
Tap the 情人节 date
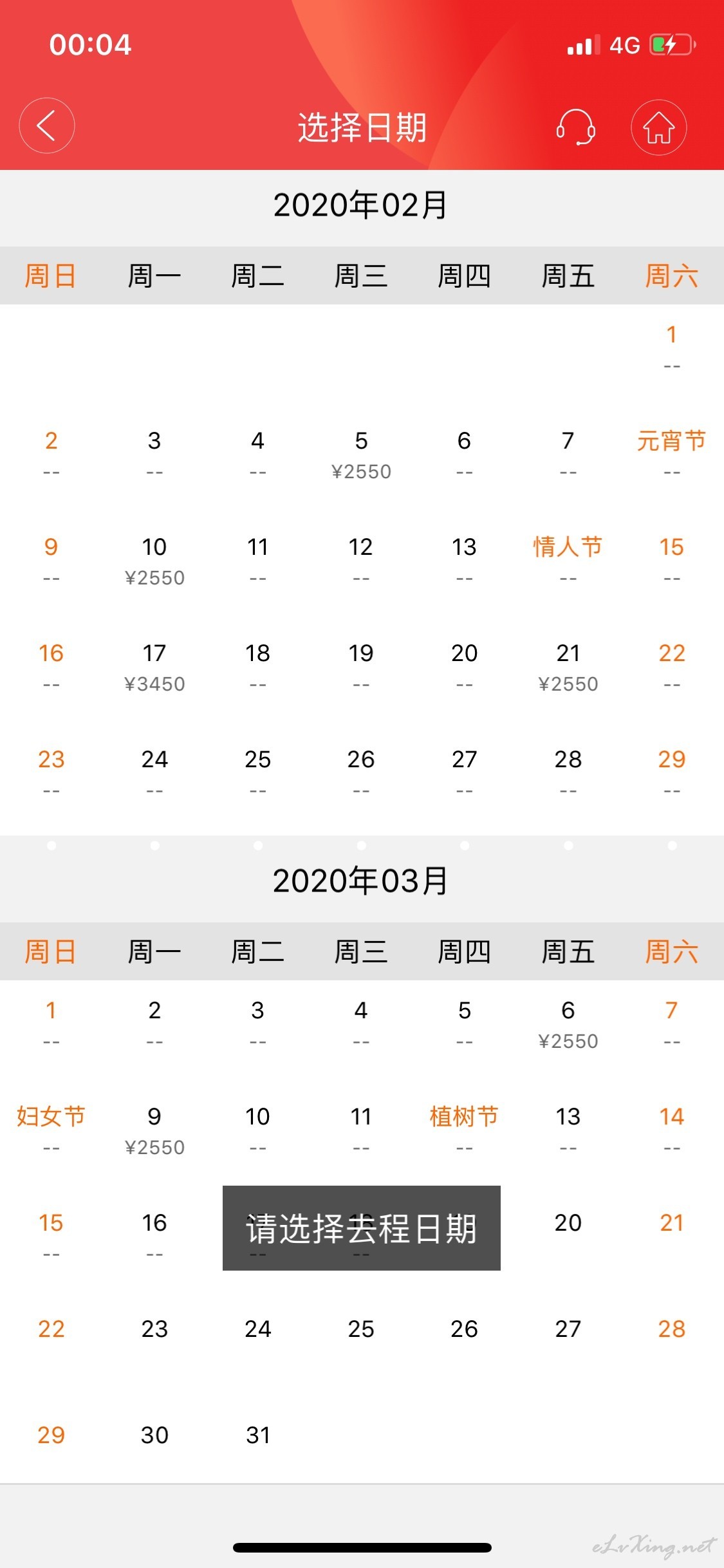568,561
